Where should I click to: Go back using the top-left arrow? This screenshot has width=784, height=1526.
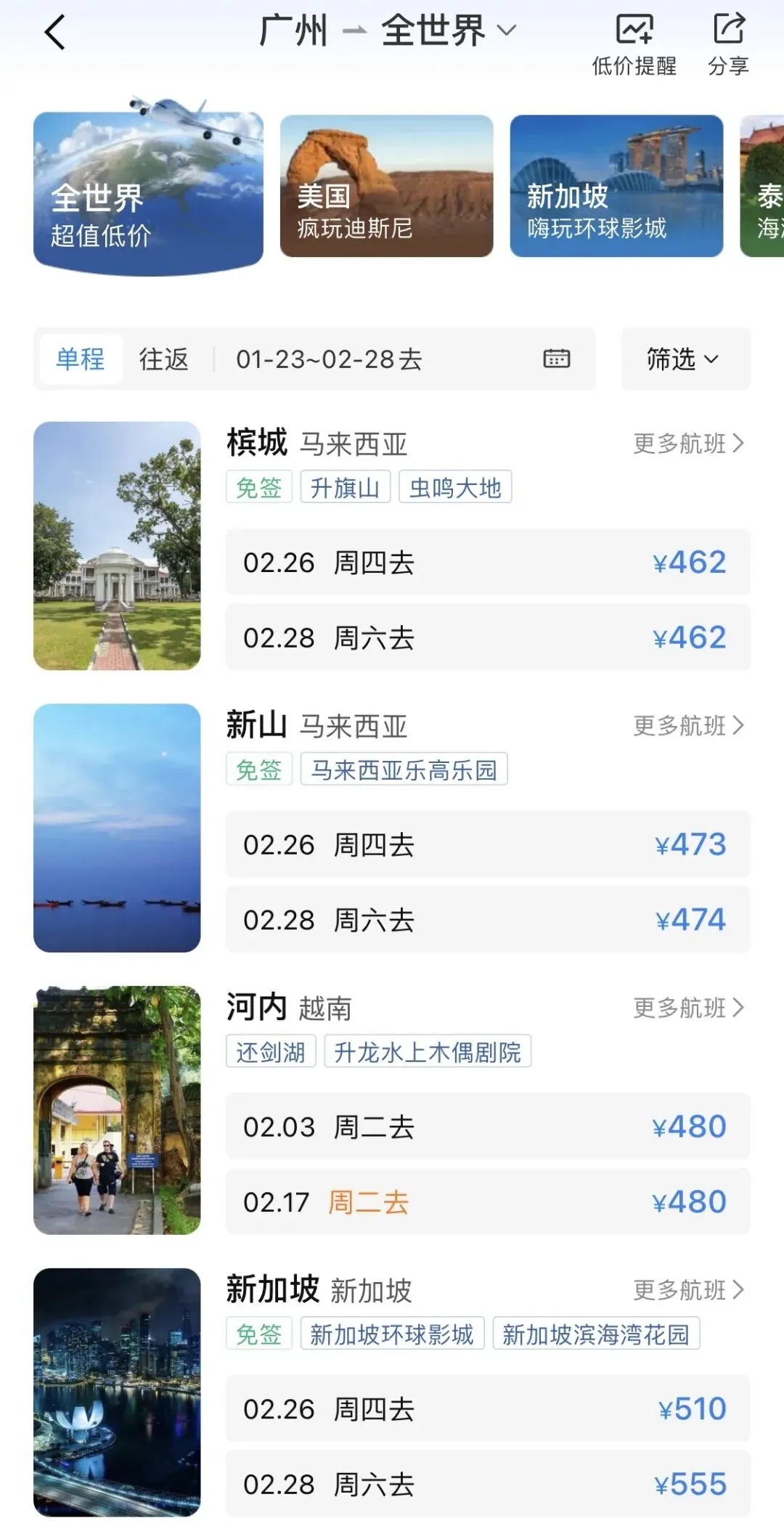pos(55,33)
